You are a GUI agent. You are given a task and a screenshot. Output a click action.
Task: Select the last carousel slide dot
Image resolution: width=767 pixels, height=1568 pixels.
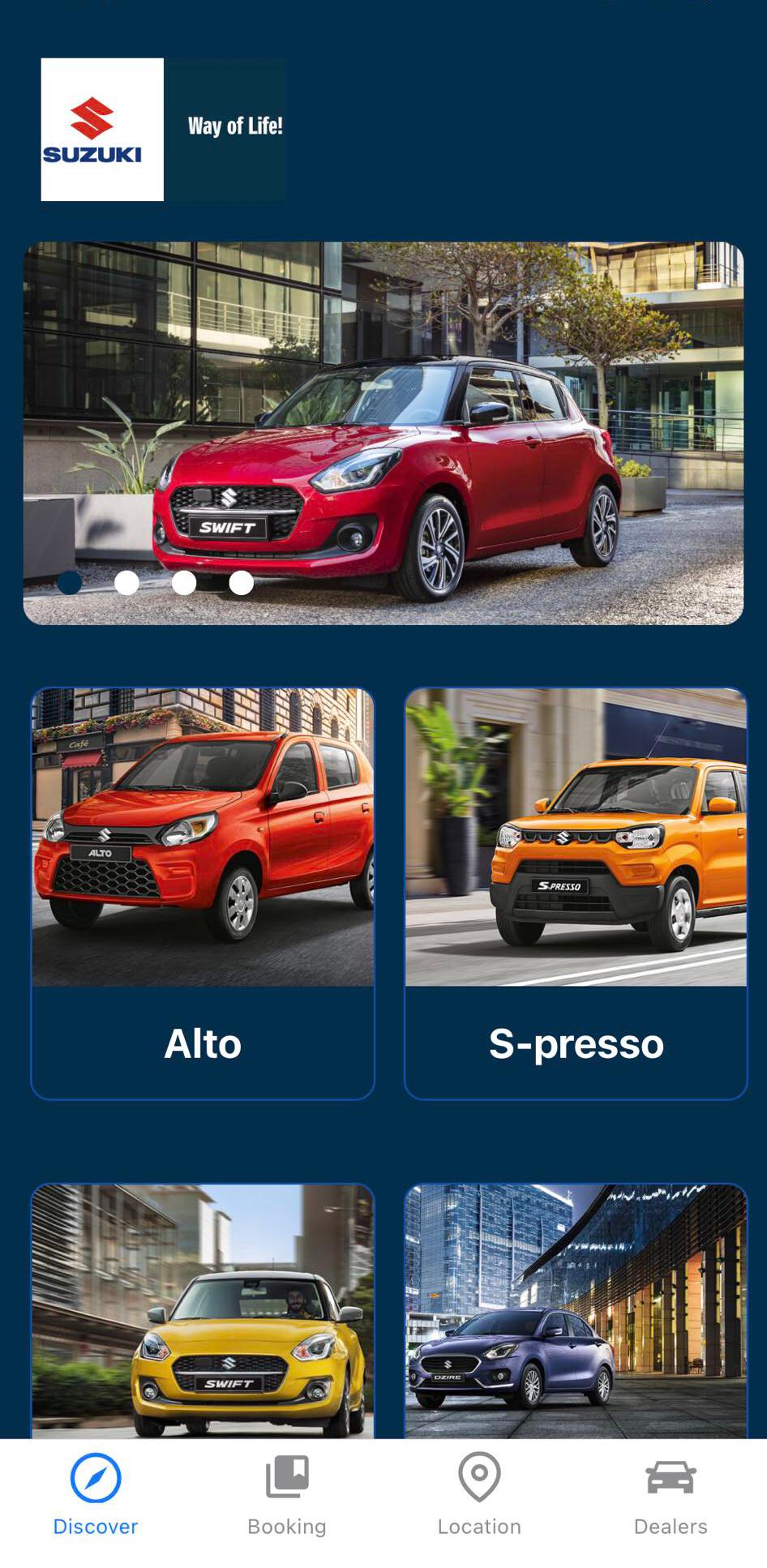[x=241, y=582]
